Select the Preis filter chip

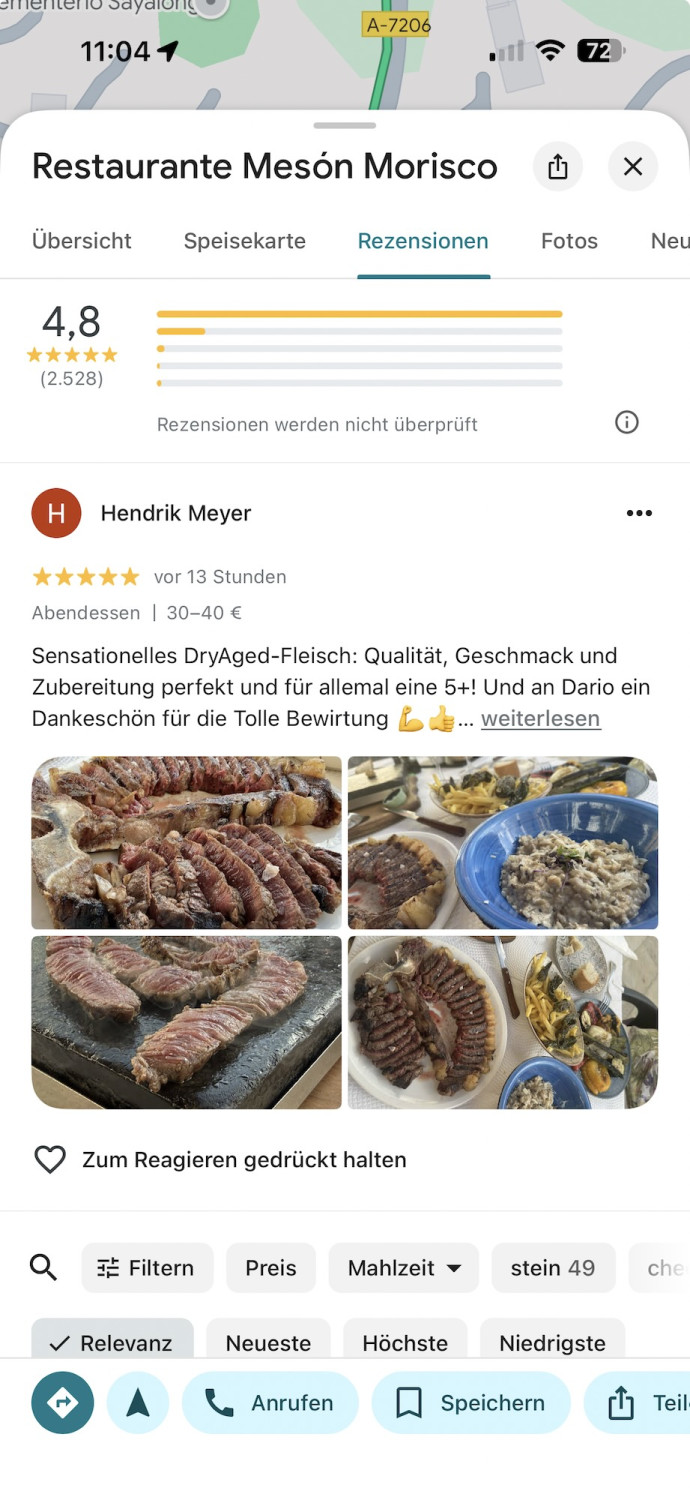[x=271, y=1268]
